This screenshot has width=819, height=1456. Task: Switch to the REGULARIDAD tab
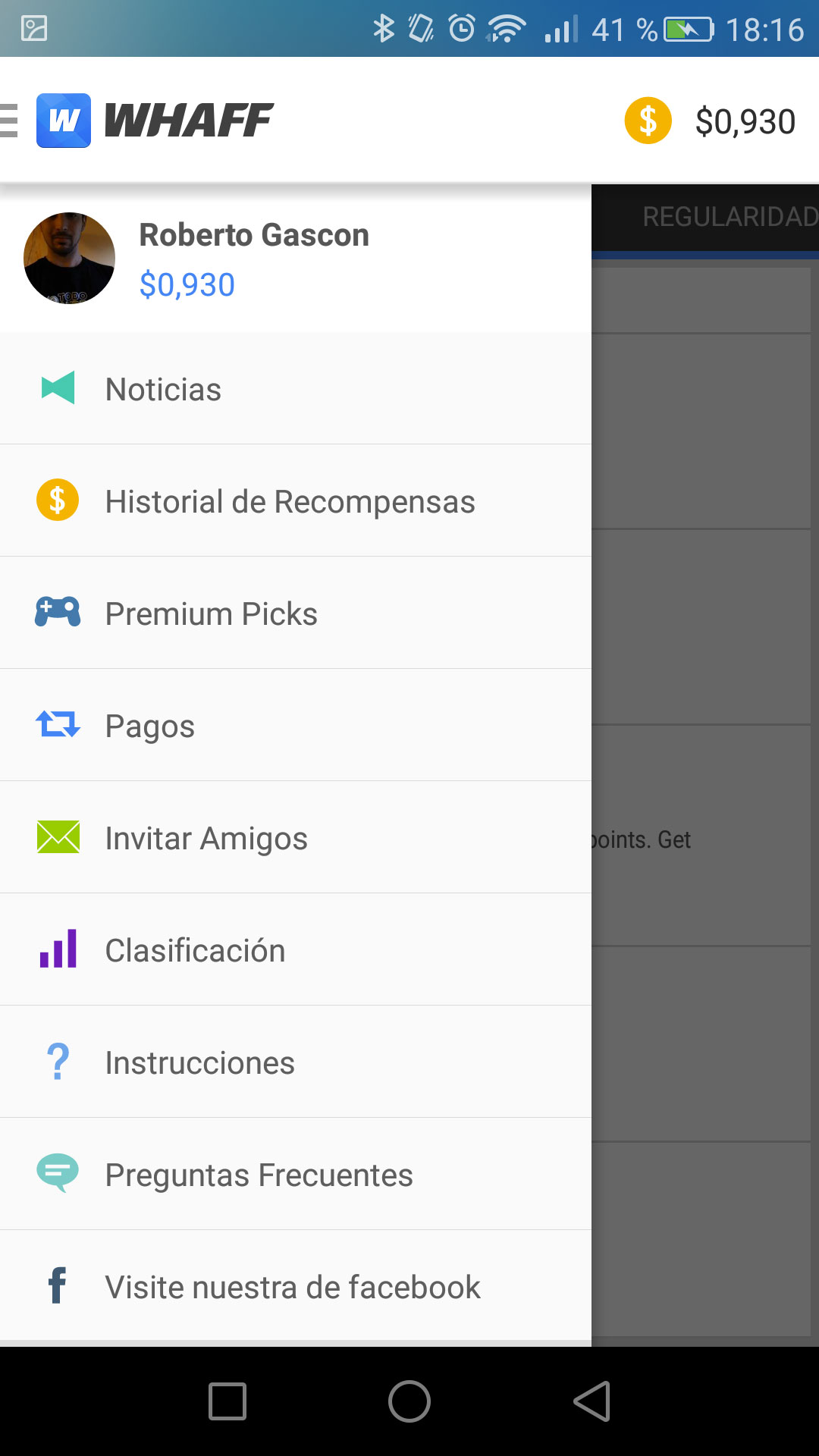point(728,217)
